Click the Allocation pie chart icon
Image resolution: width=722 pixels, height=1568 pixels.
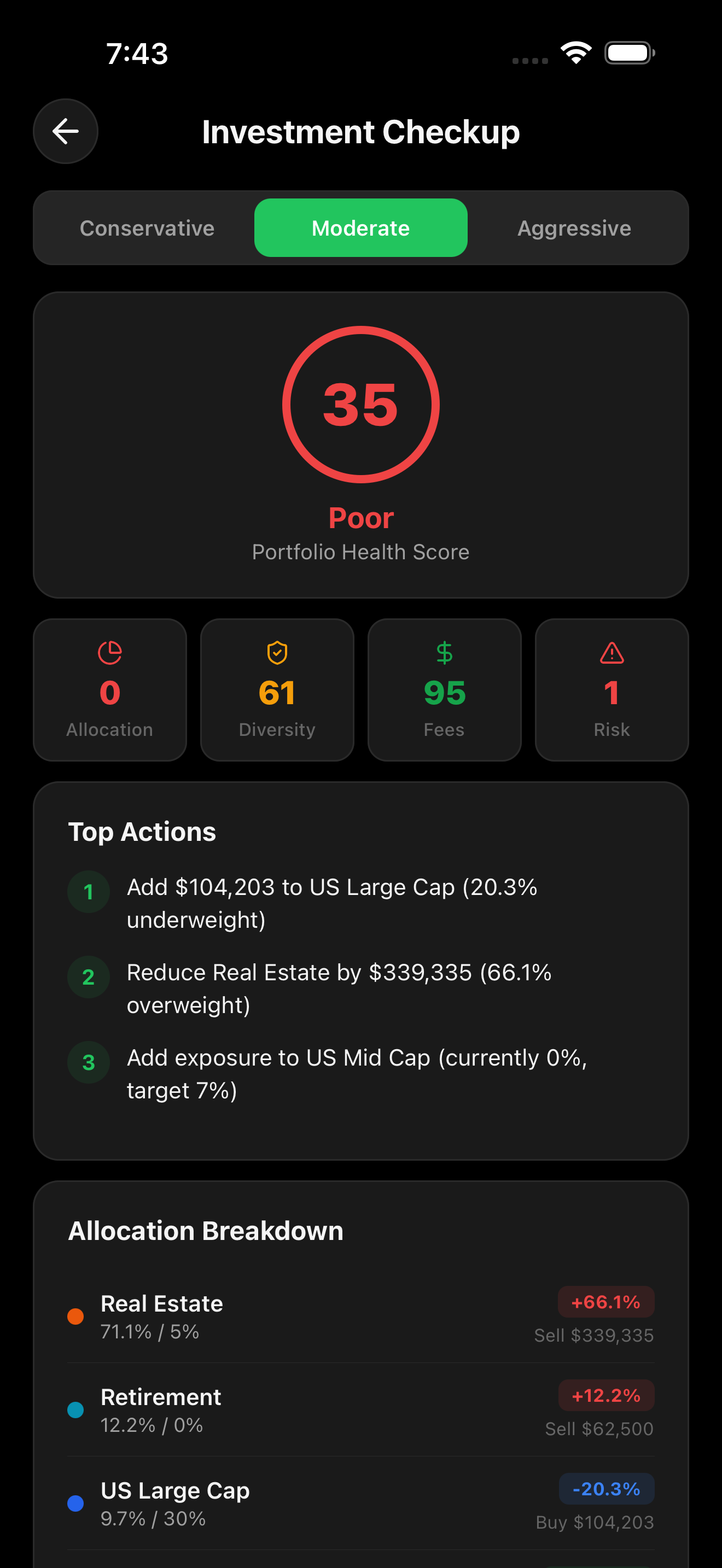point(109,653)
